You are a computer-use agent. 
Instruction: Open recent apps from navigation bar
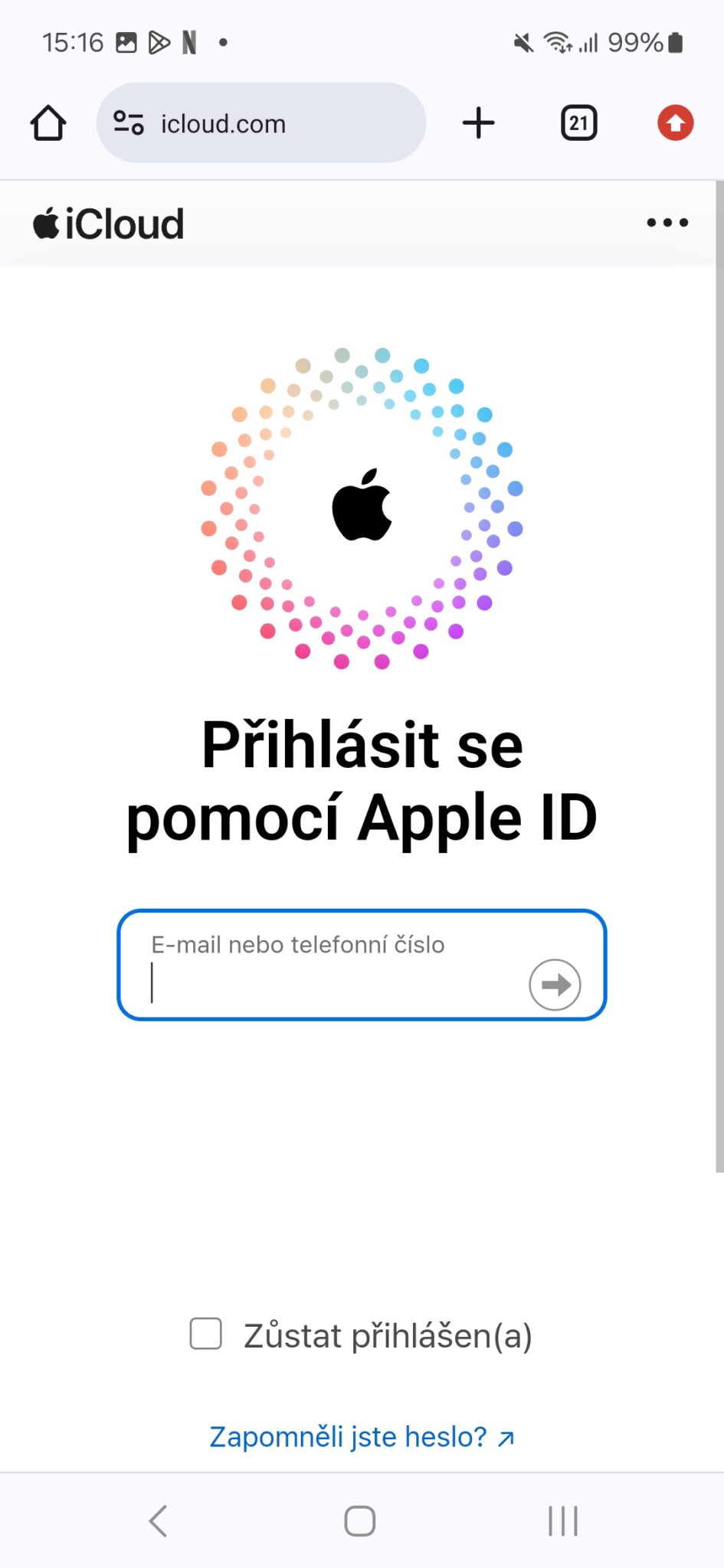pos(563,1521)
